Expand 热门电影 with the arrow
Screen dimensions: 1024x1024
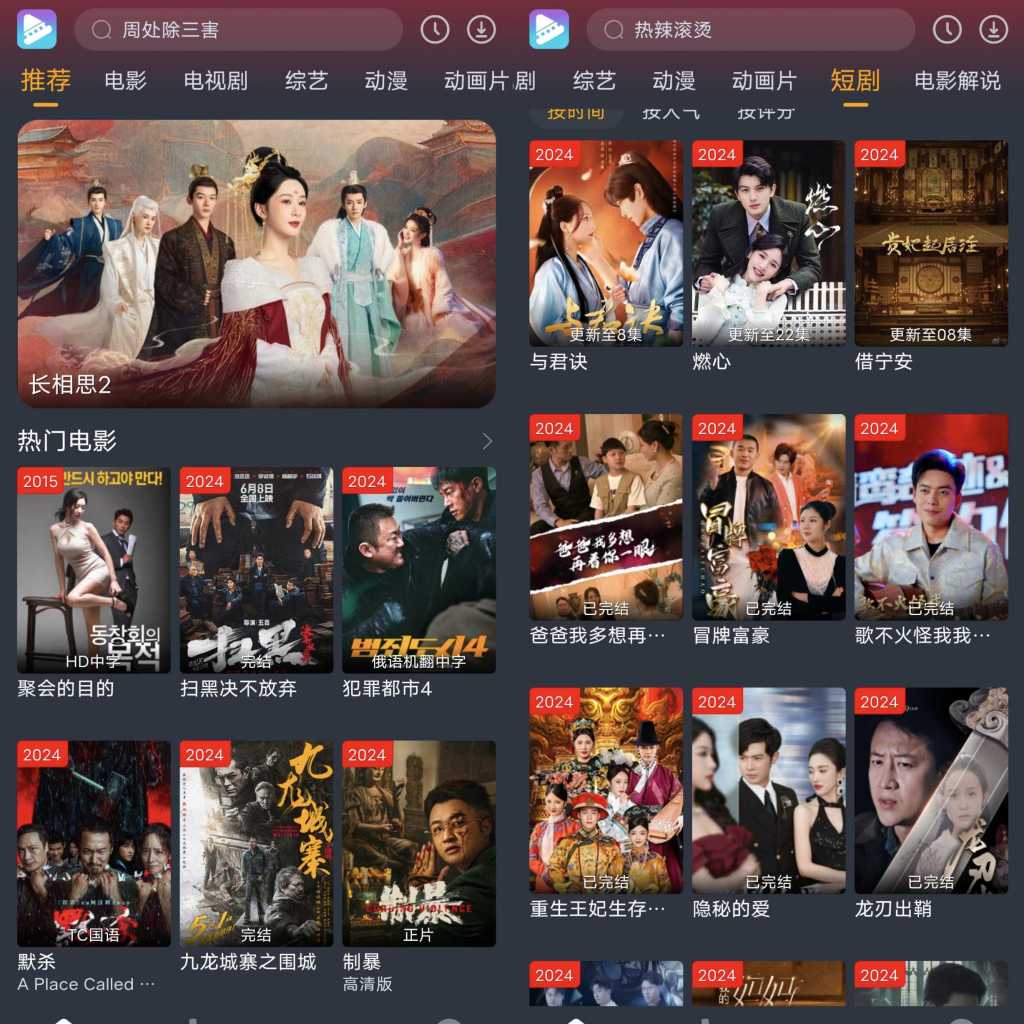tap(487, 441)
